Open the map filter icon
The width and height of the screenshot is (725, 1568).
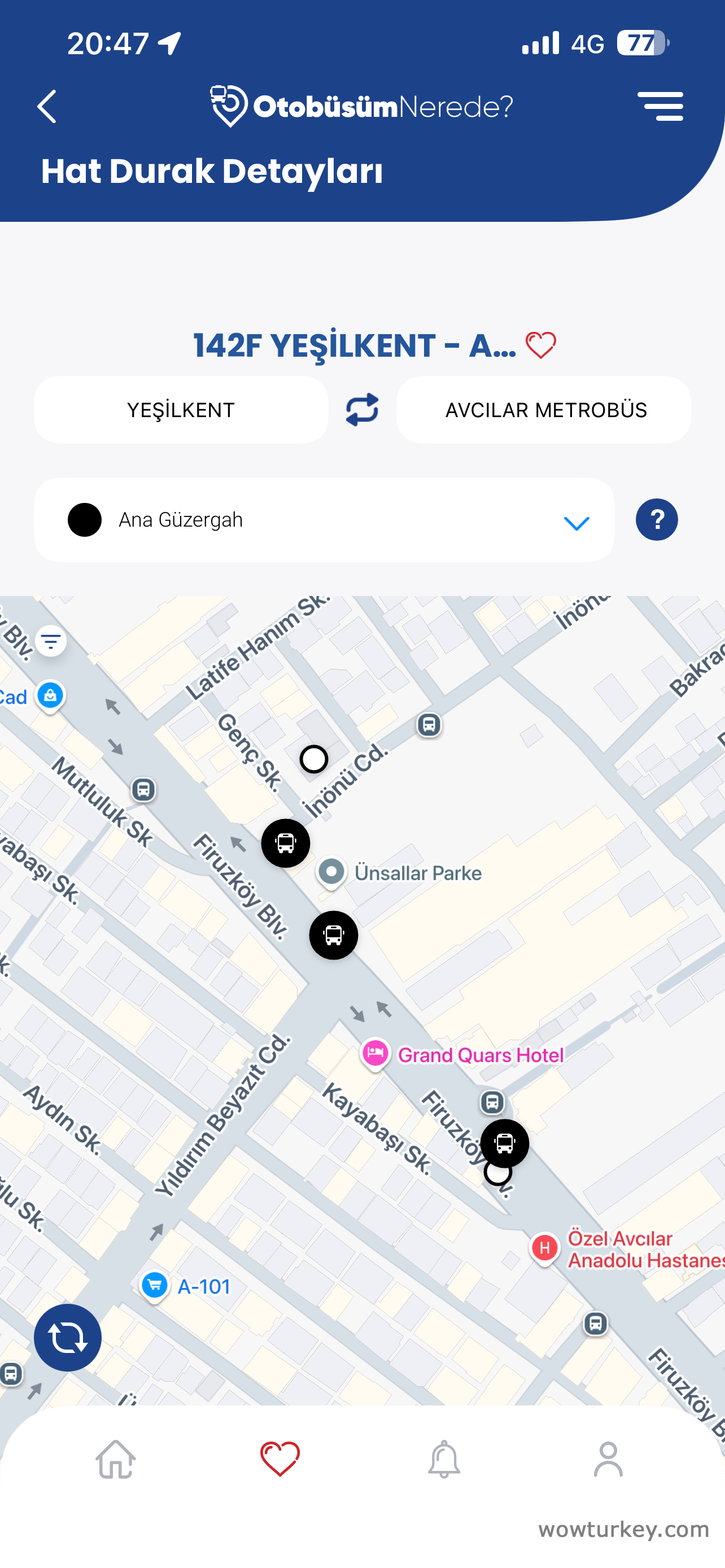[x=50, y=640]
